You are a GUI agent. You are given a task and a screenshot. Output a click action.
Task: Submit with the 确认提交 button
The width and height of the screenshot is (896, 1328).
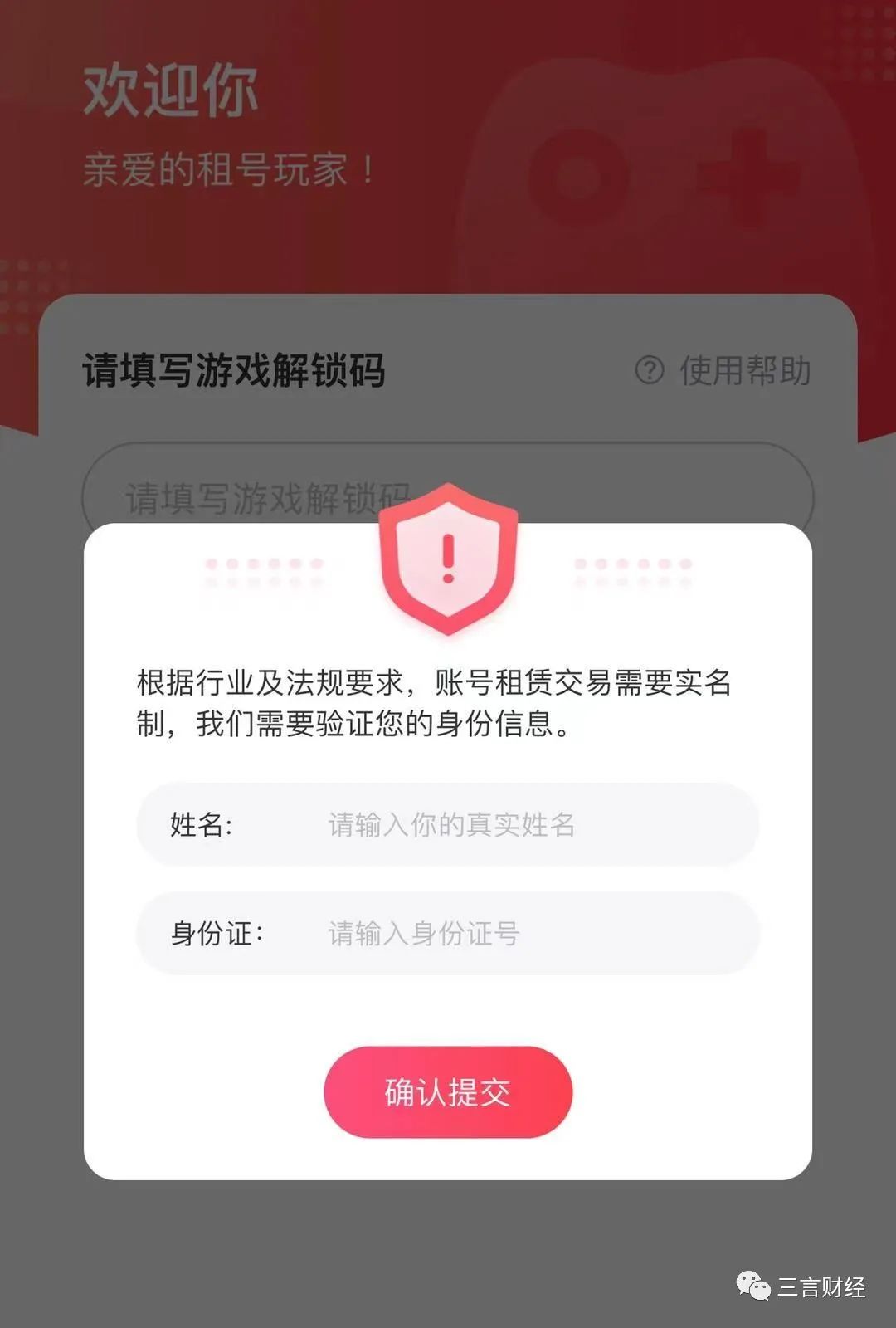(448, 1092)
